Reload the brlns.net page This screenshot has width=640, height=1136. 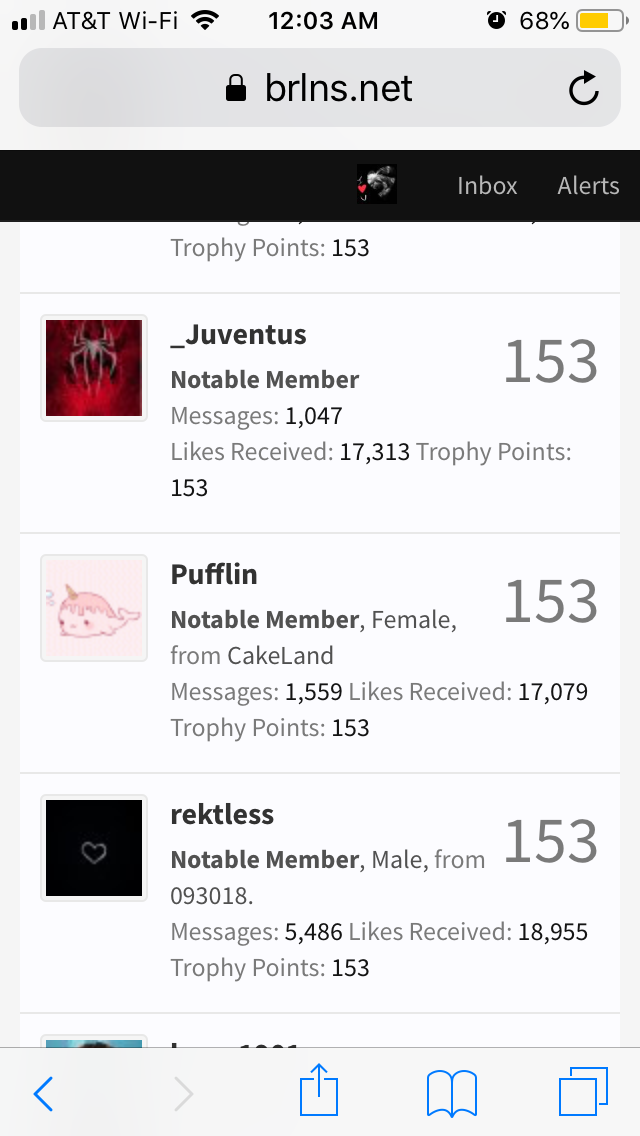coord(583,88)
